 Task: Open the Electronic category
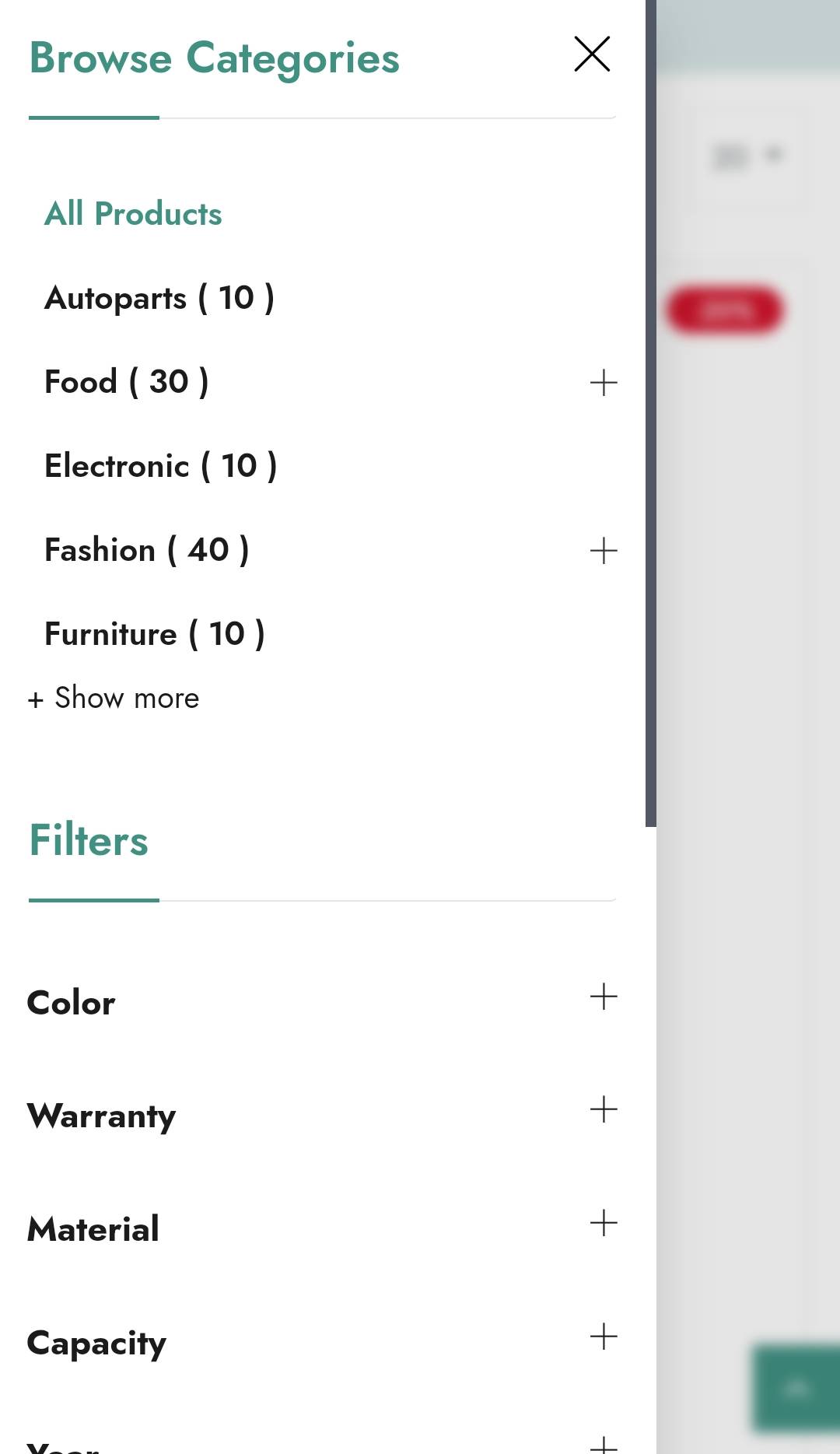pyautogui.click(x=161, y=466)
